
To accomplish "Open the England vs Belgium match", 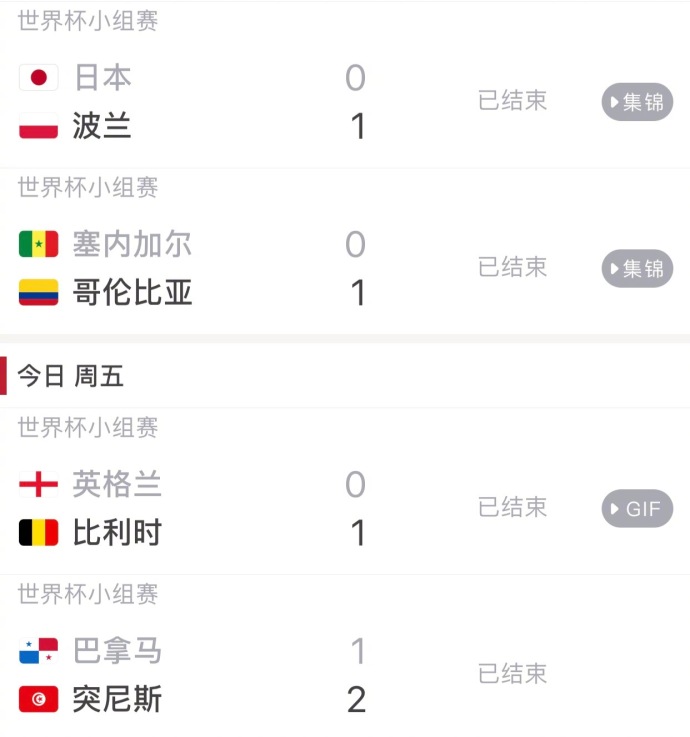I will click(x=345, y=491).
